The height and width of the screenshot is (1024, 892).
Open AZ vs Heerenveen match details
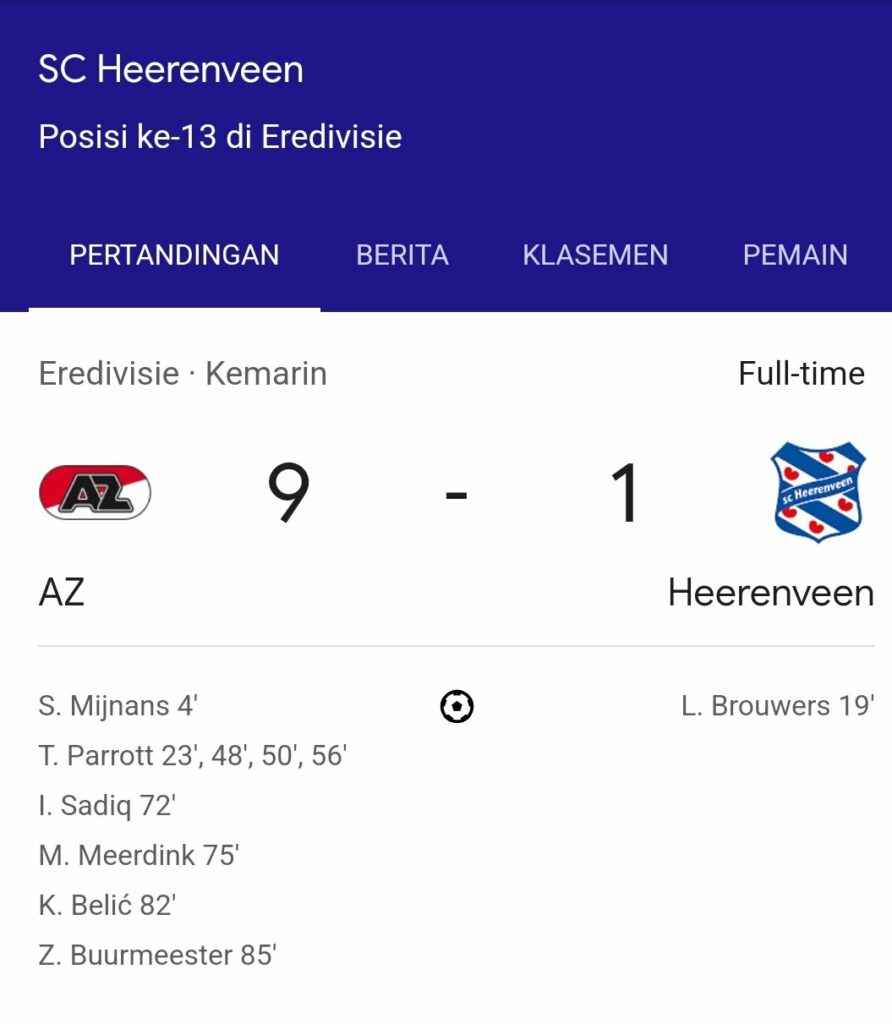coord(456,495)
